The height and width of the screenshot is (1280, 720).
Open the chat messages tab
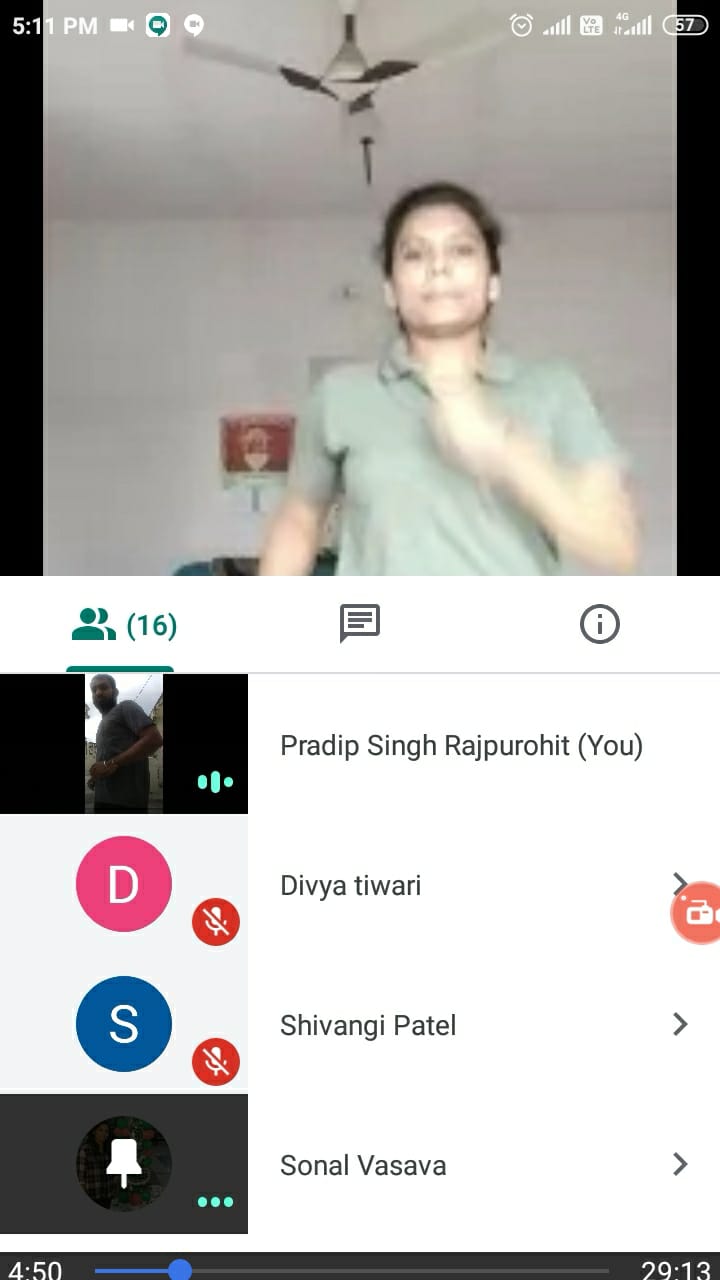pos(360,624)
